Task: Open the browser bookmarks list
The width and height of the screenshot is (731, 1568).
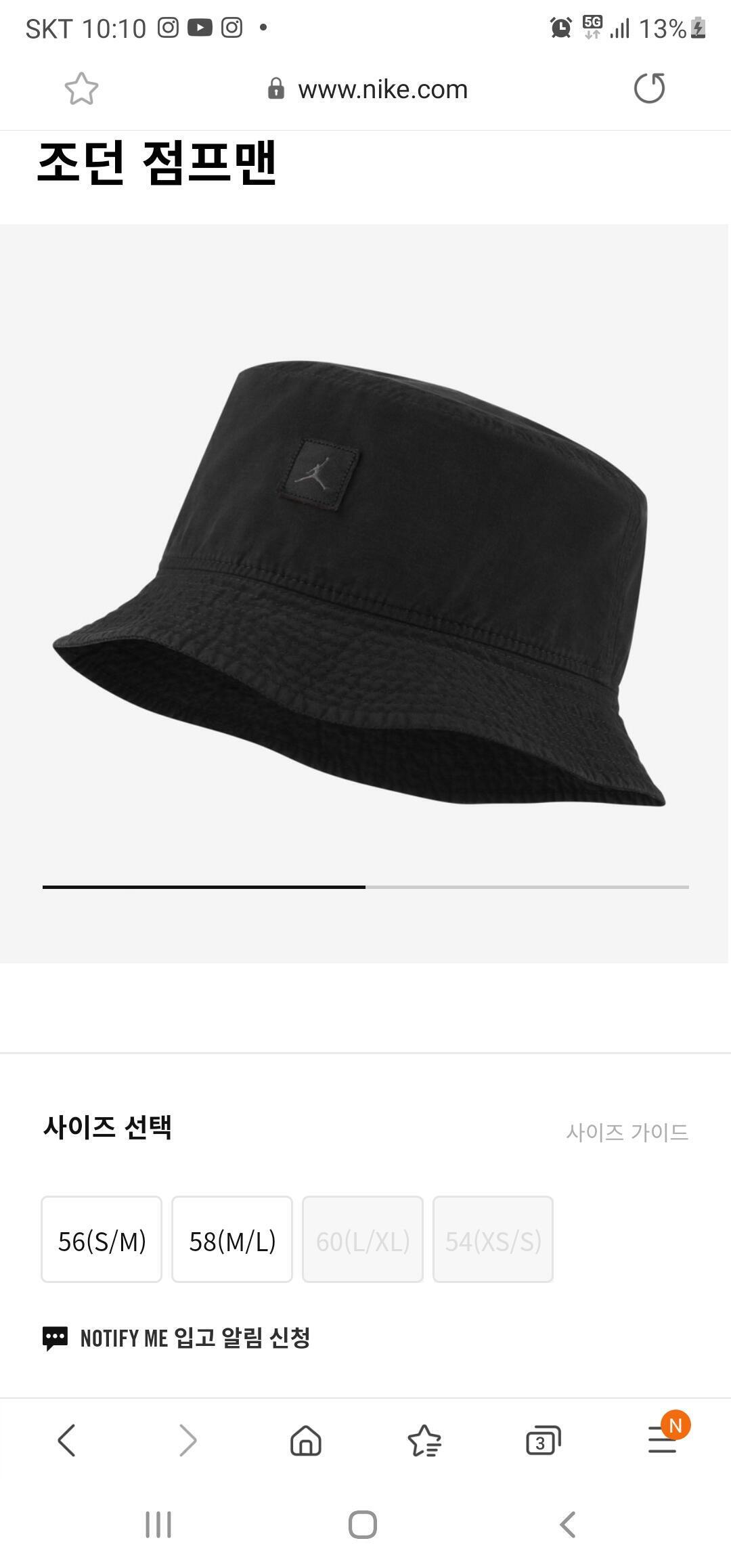Action: (424, 1439)
